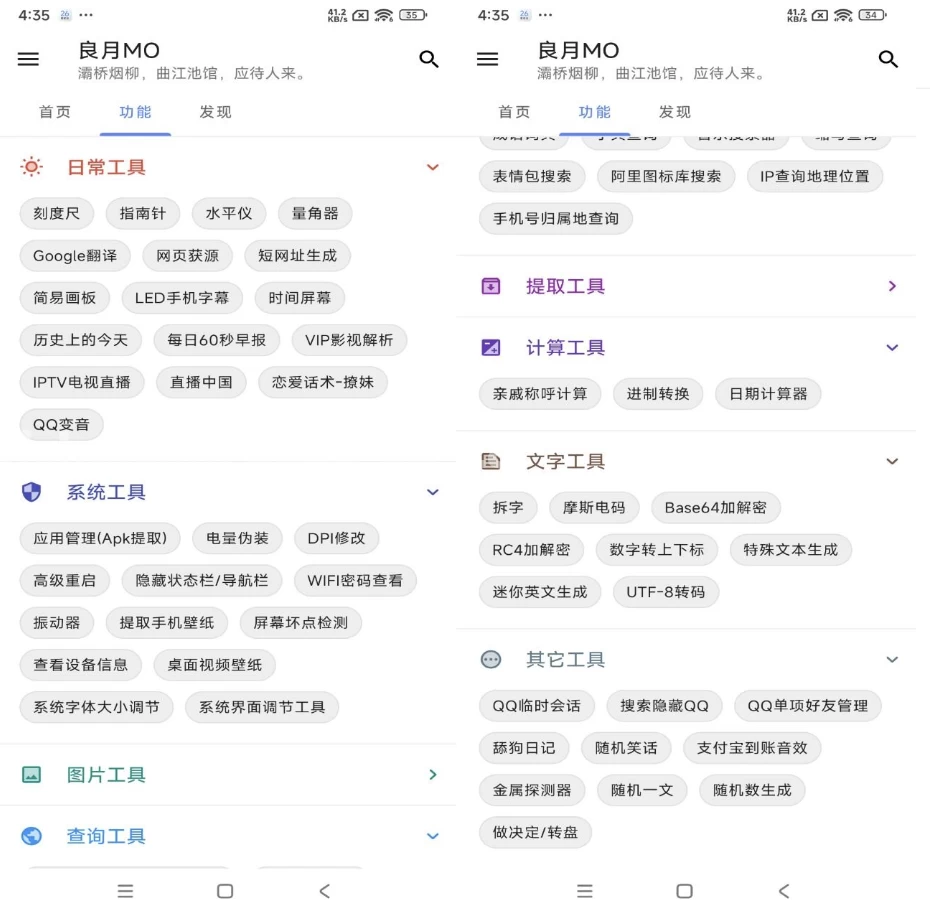
Task: Tap the 做决定/转盘 chip
Action: point(535,832)
